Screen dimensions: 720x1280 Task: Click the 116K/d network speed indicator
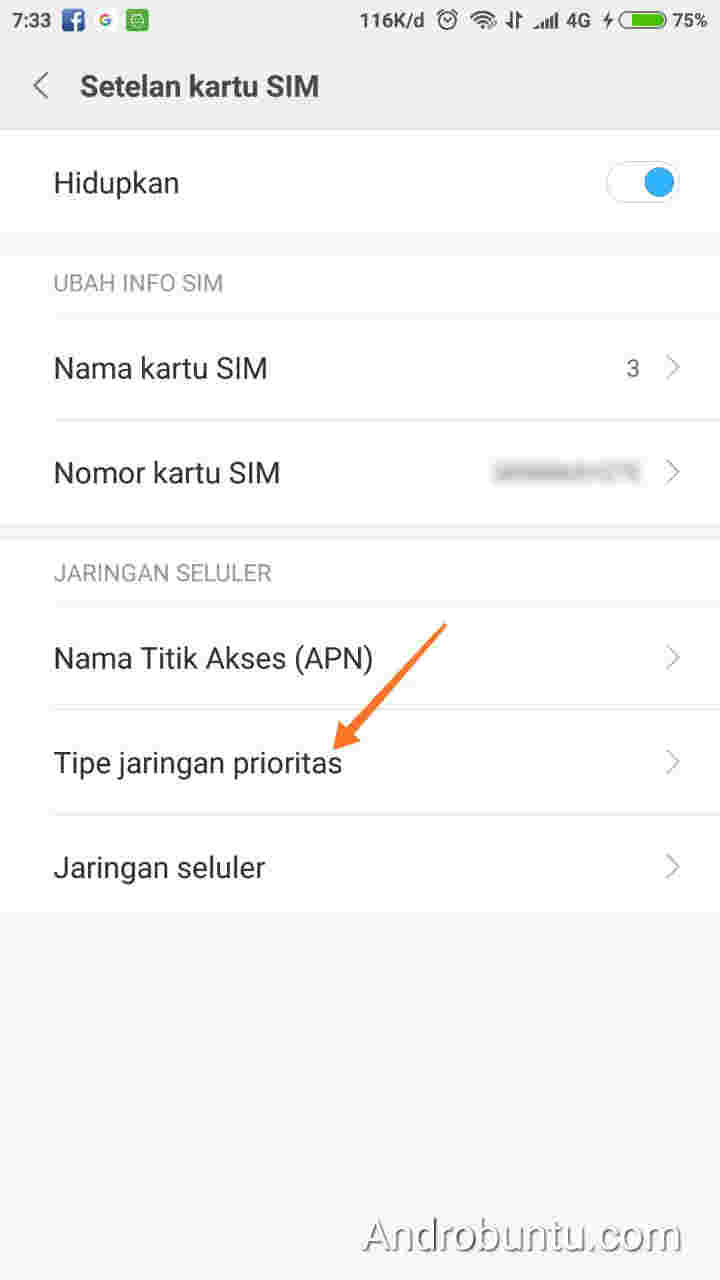tap(391, 18)
